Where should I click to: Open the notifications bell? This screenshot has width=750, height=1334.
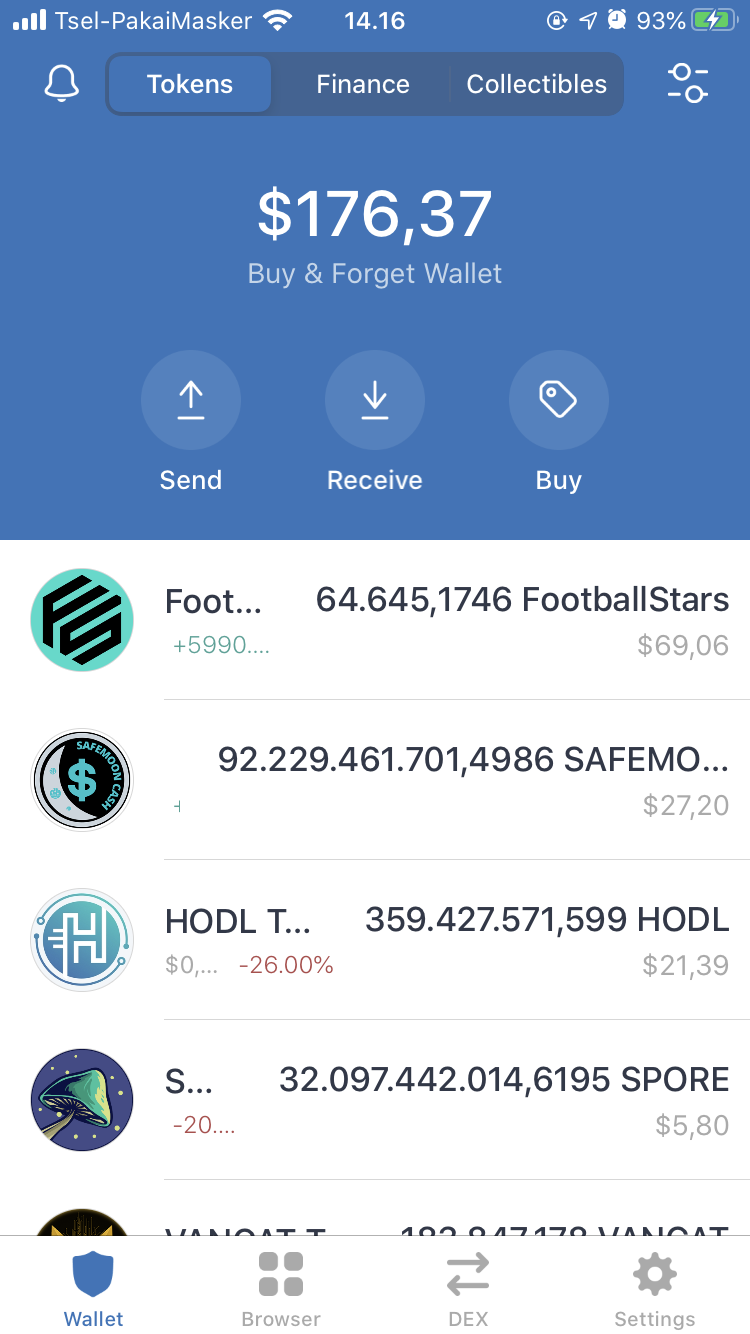(62, 84)
